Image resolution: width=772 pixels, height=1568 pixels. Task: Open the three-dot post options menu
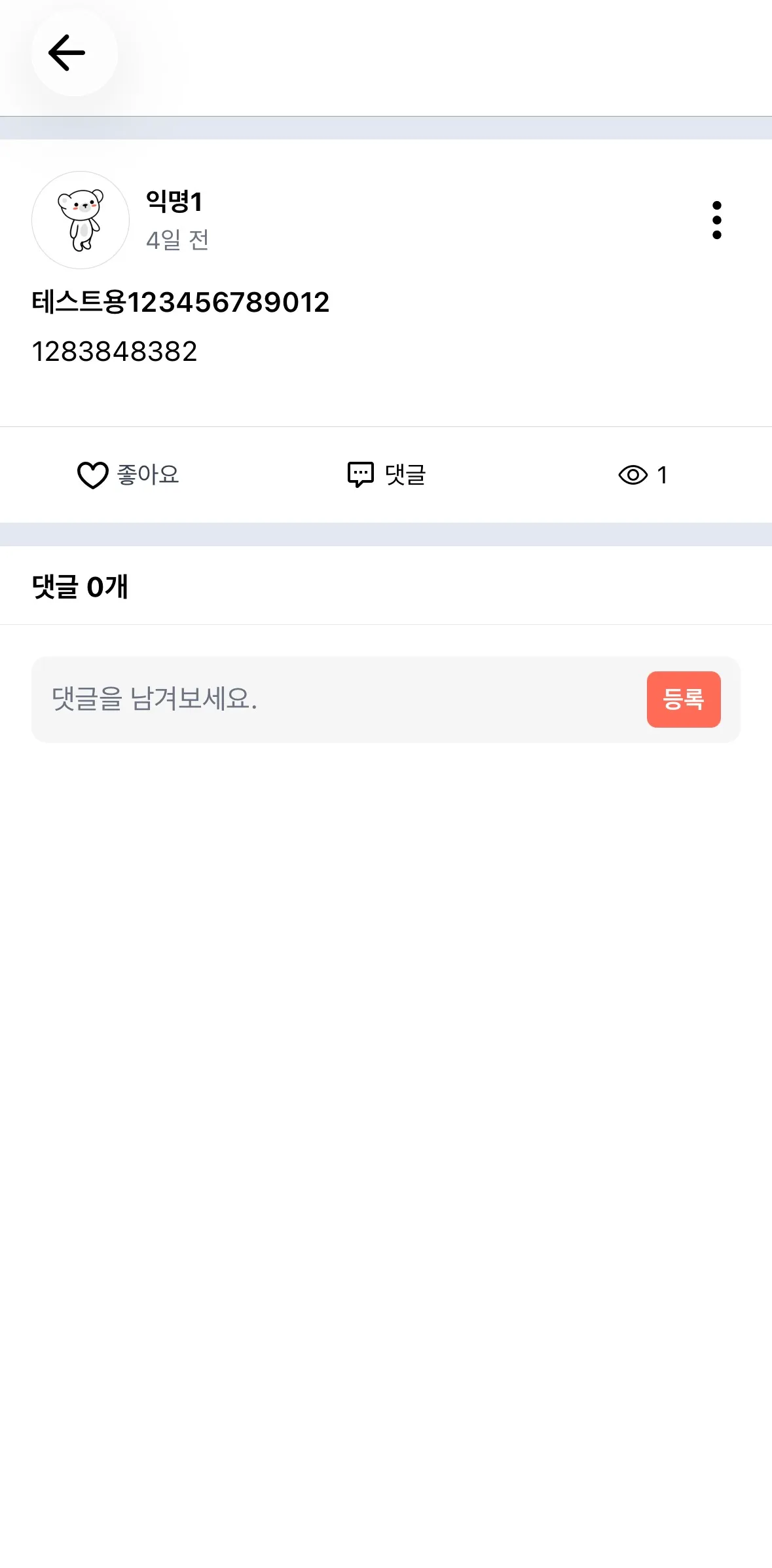pyautogui.click(x=716, y=220)
